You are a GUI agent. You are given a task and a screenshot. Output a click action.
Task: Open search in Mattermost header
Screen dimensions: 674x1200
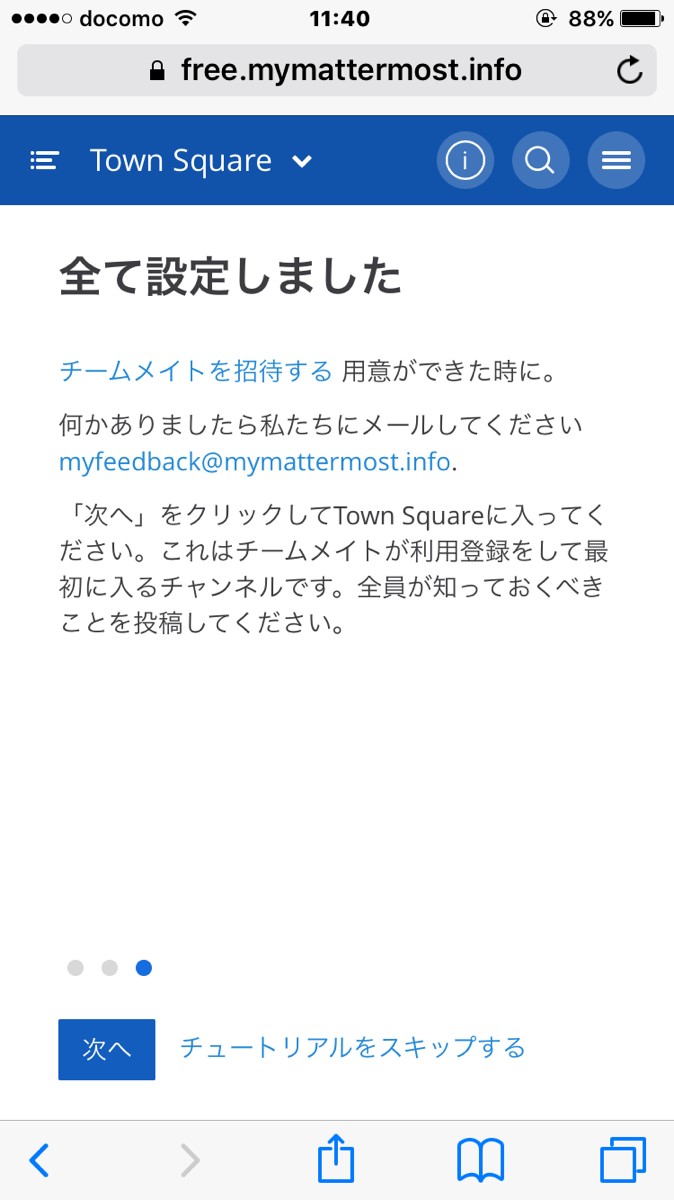click(x=540, y=160)
